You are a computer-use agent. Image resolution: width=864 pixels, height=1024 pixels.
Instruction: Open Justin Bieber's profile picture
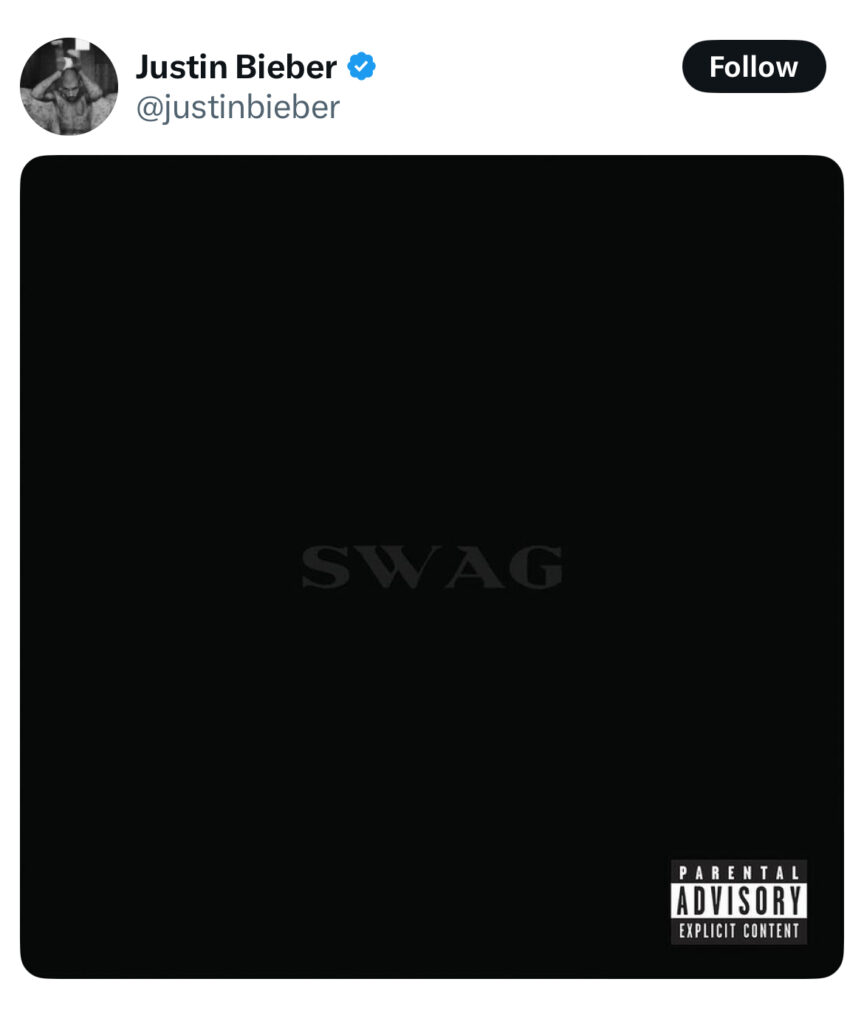[69, 86]
